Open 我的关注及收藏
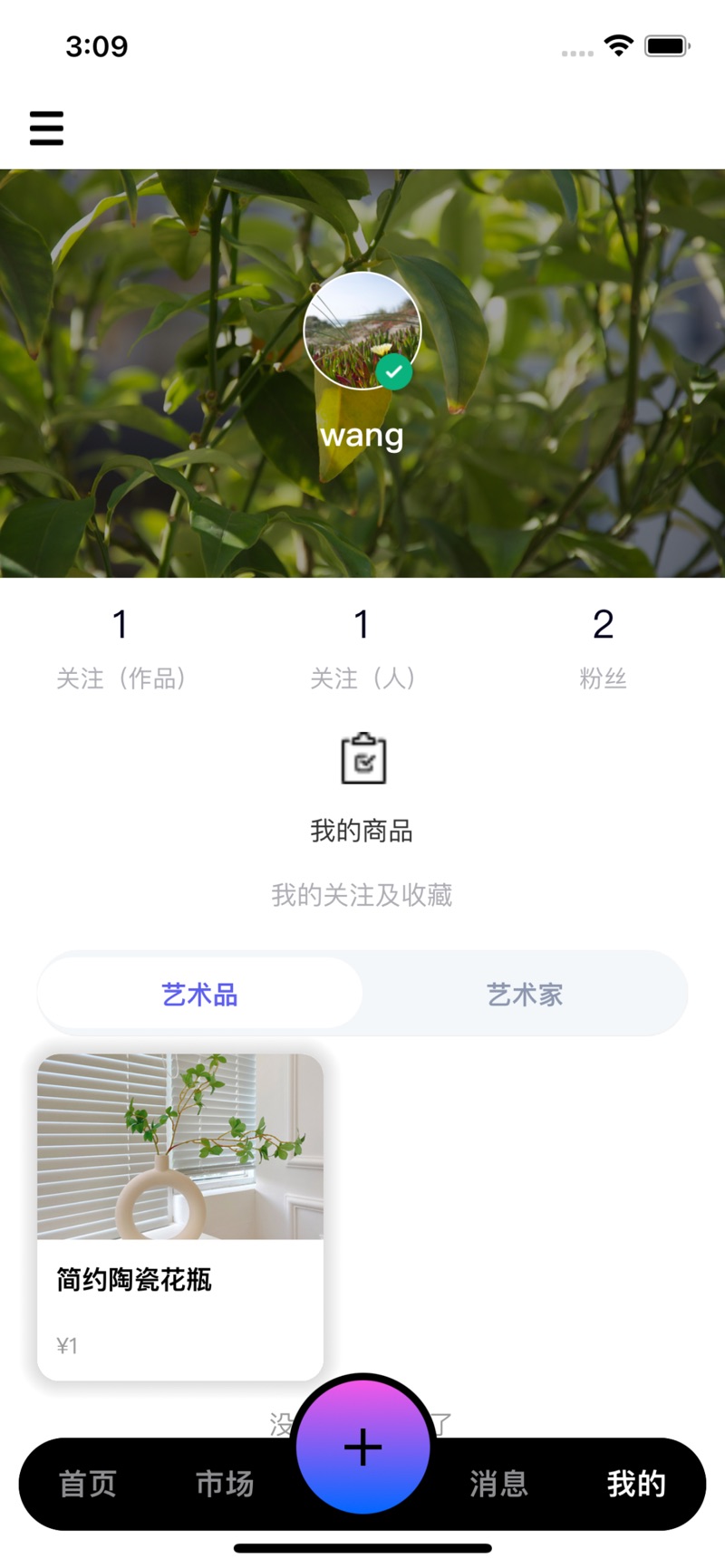Screen dimensions: 725x1568 point(362,895)
